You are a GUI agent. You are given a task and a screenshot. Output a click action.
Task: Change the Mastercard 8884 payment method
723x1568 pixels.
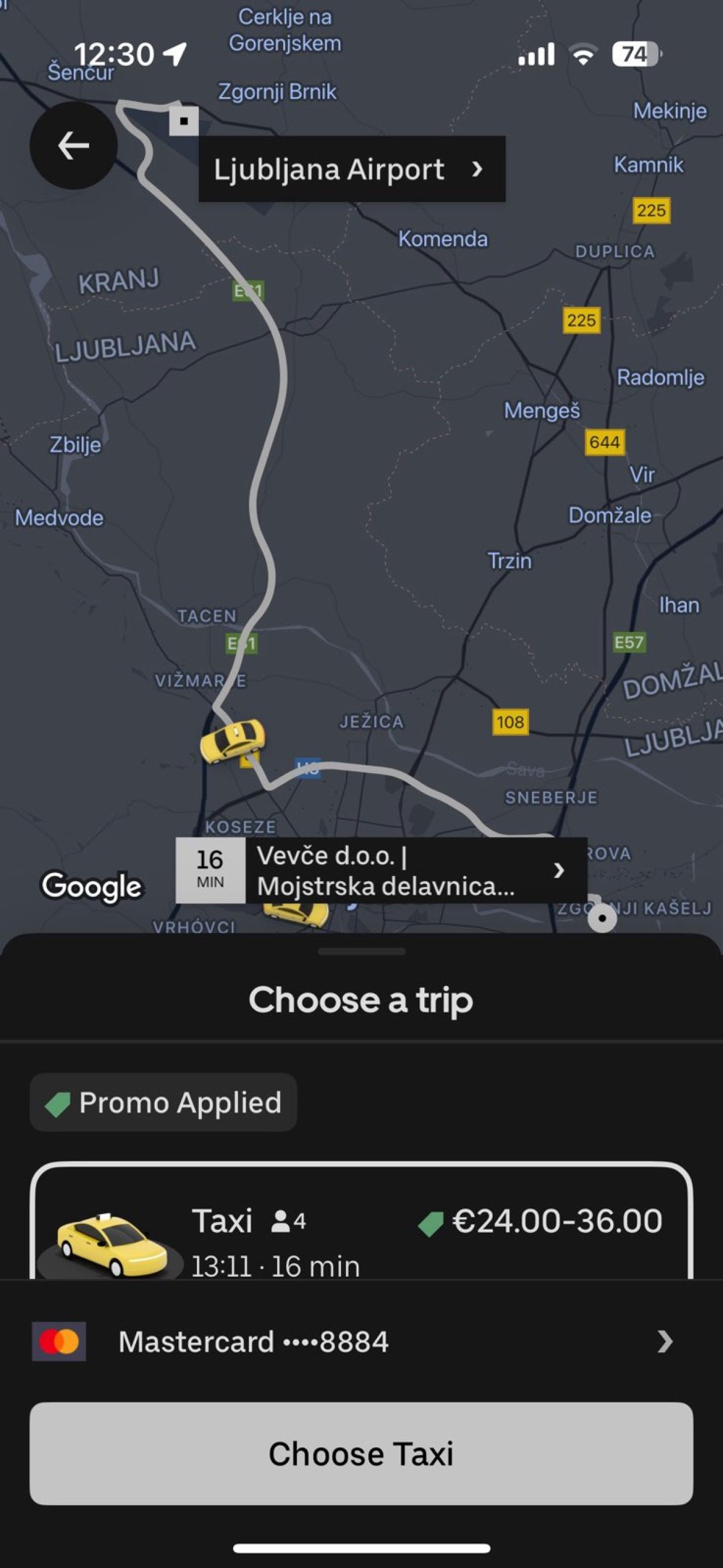tap(361, 1341)
